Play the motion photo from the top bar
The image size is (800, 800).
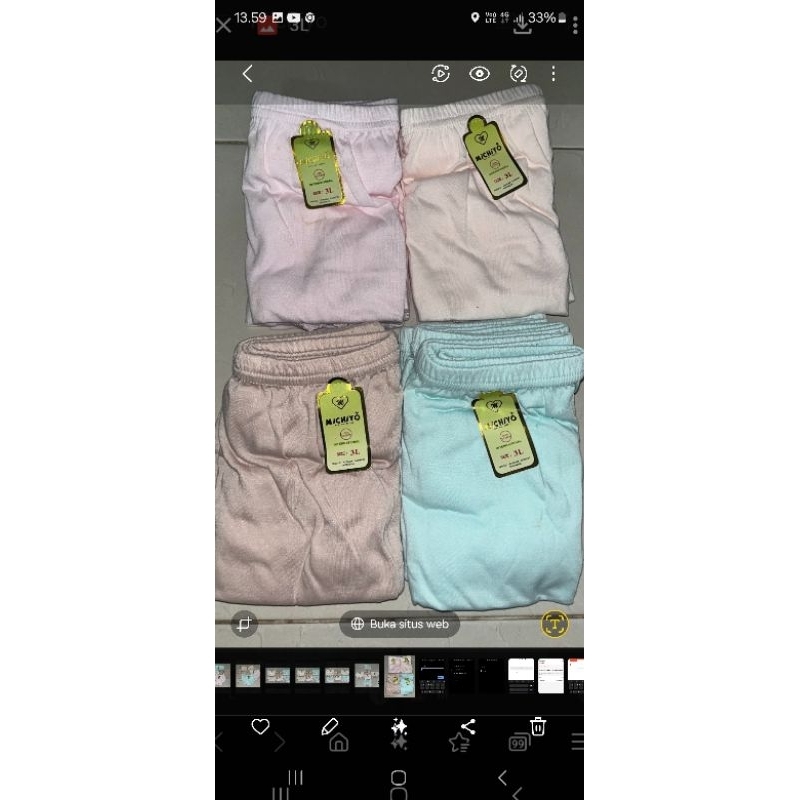point(441,73)
